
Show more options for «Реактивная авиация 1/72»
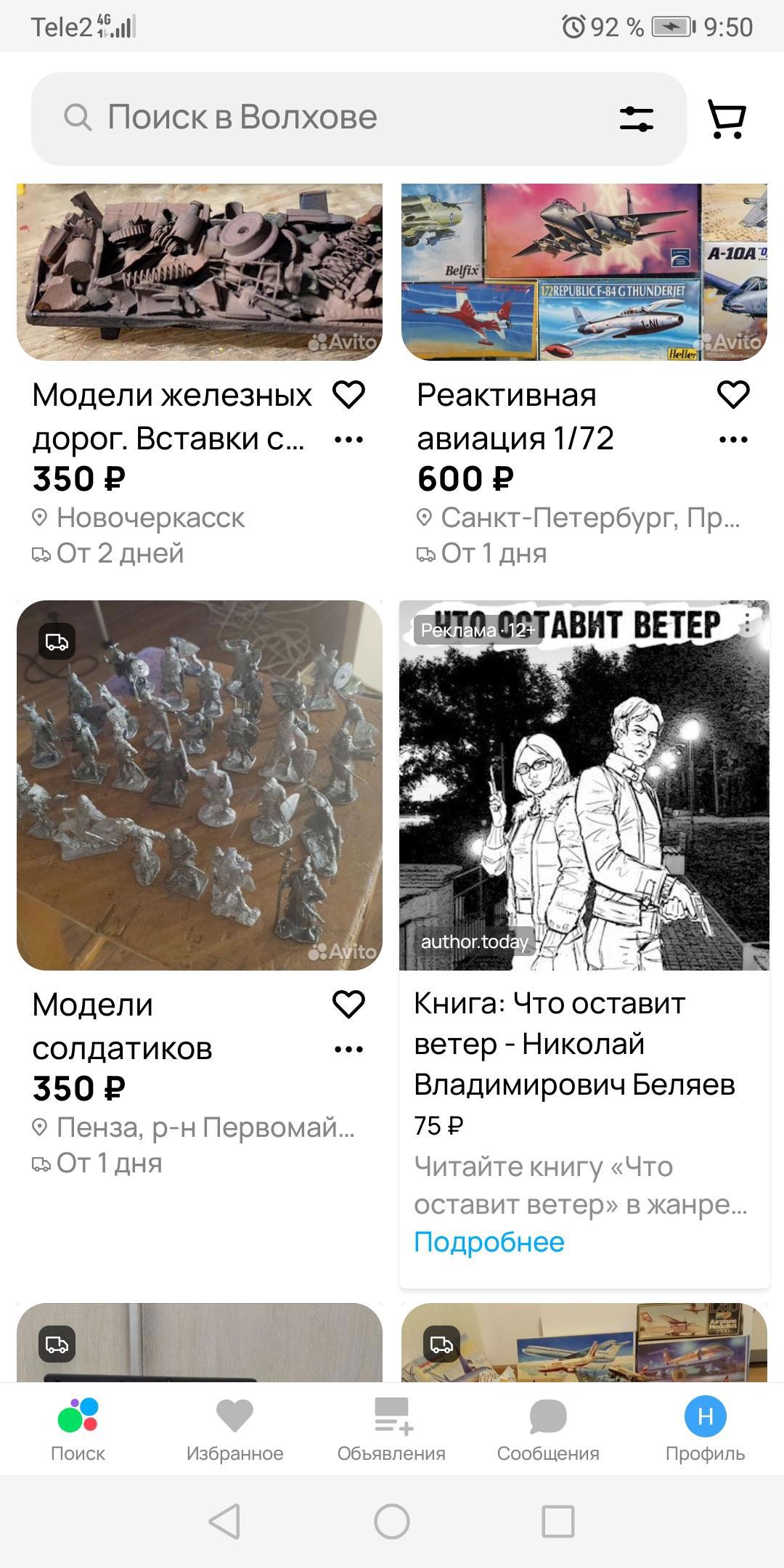tap(733, 440)
